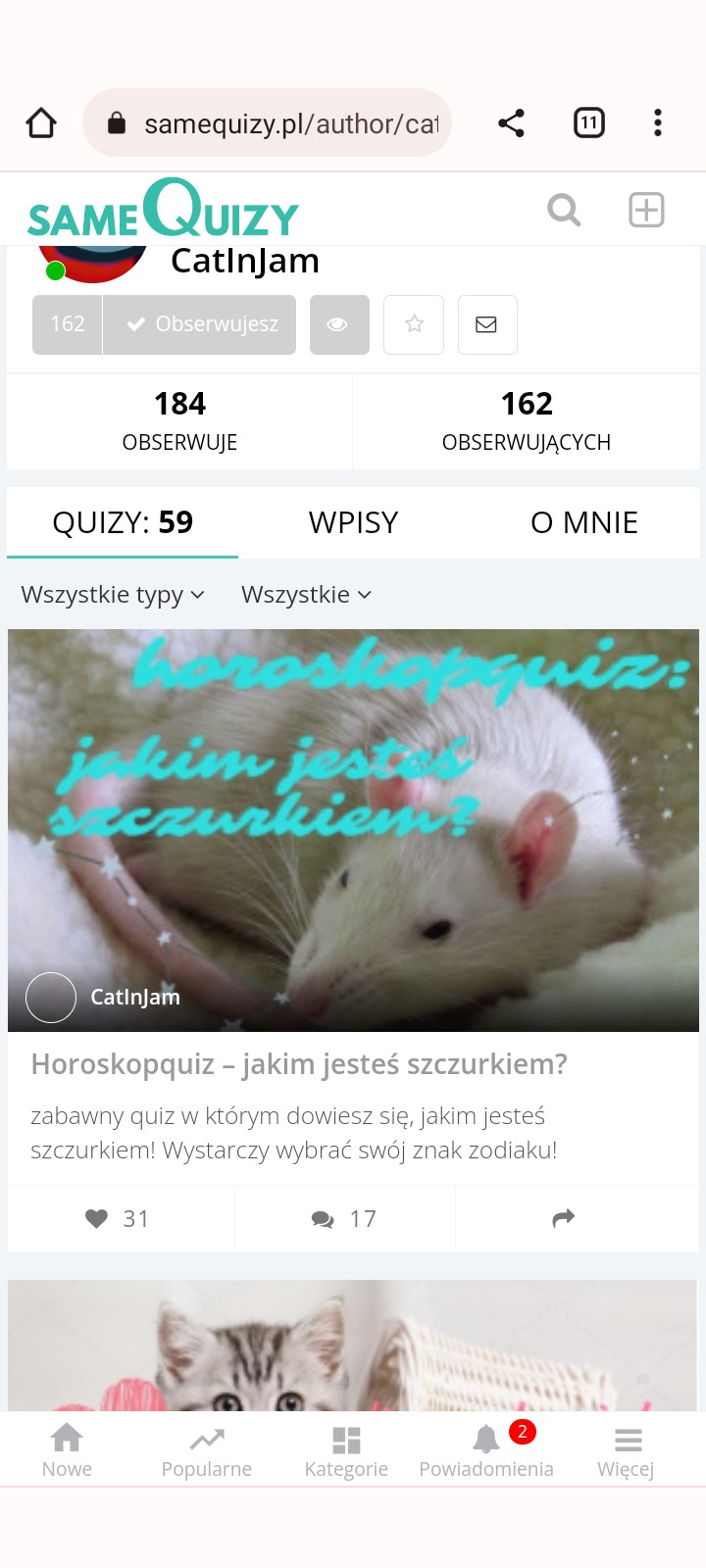The height and width of the screenshot is (1568, 706).
Task: Switch to the O mnie tab
Action: [x=583, y=522]
